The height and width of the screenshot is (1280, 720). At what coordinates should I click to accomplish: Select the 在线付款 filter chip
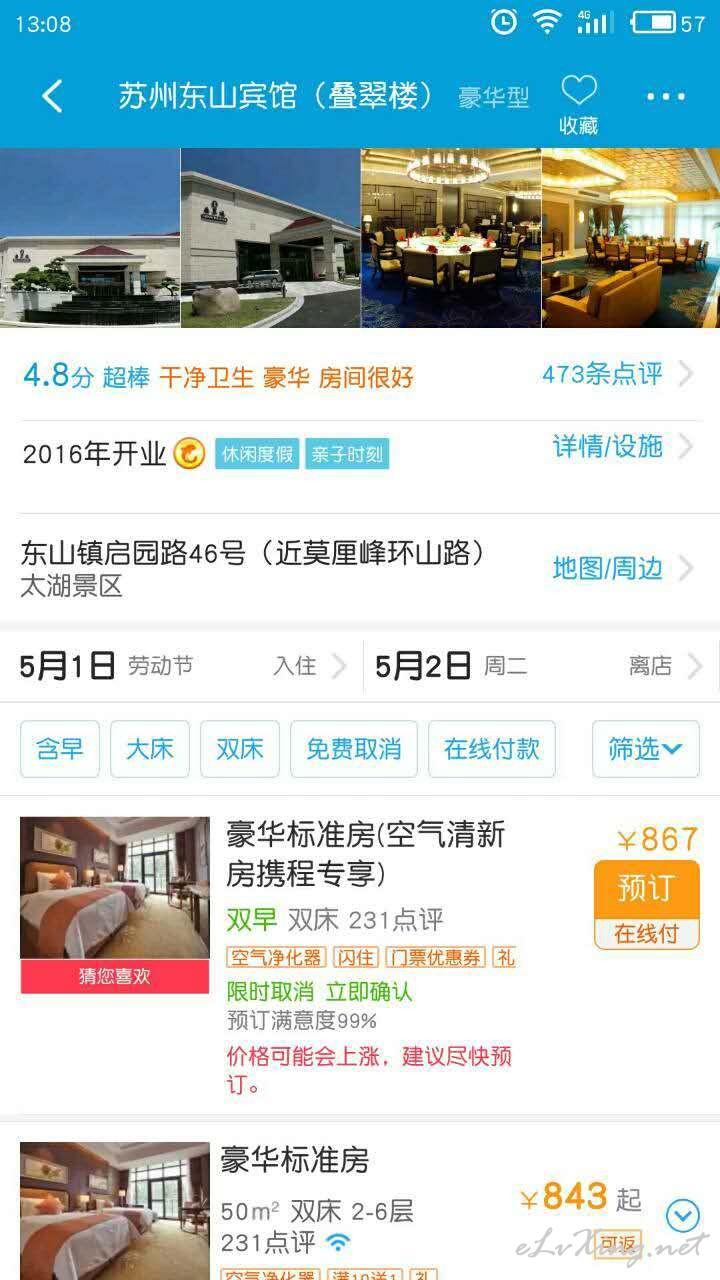492,749
